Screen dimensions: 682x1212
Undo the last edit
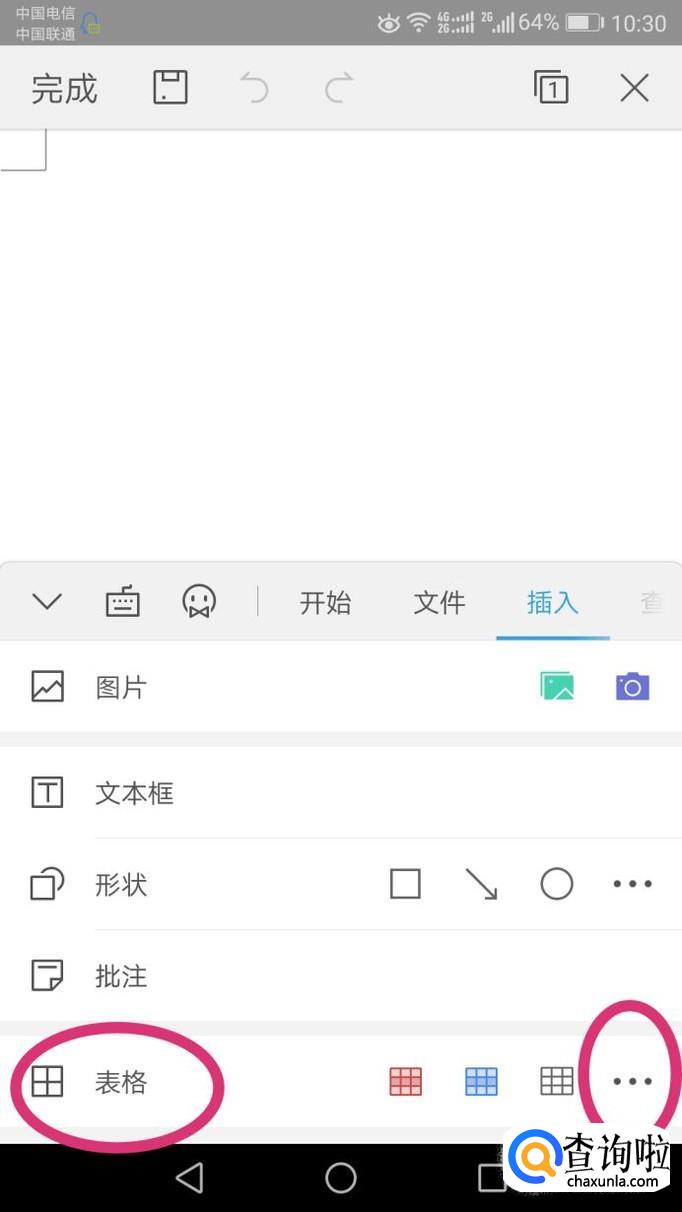254,89
